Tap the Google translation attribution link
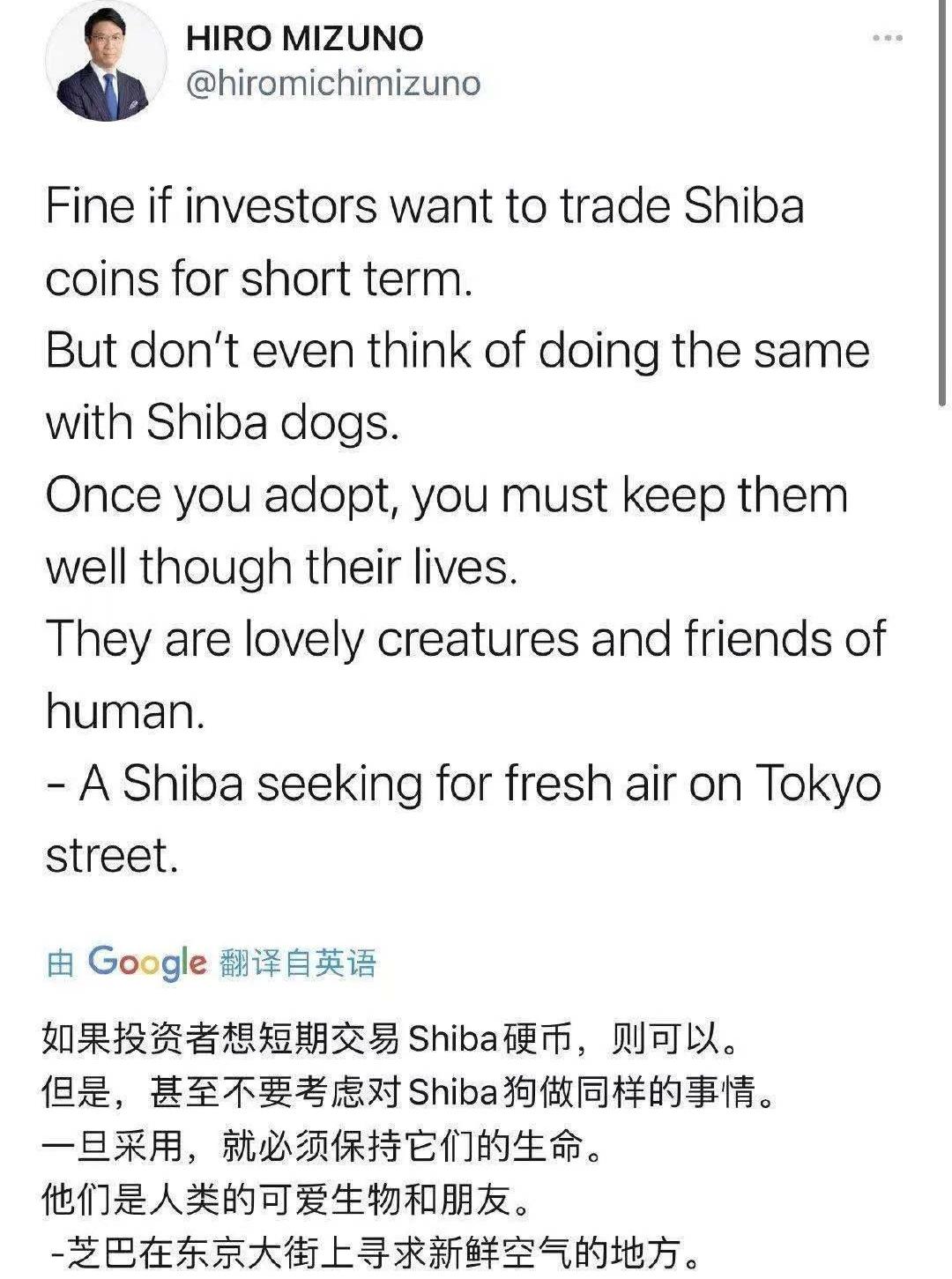 coord(212,962)
